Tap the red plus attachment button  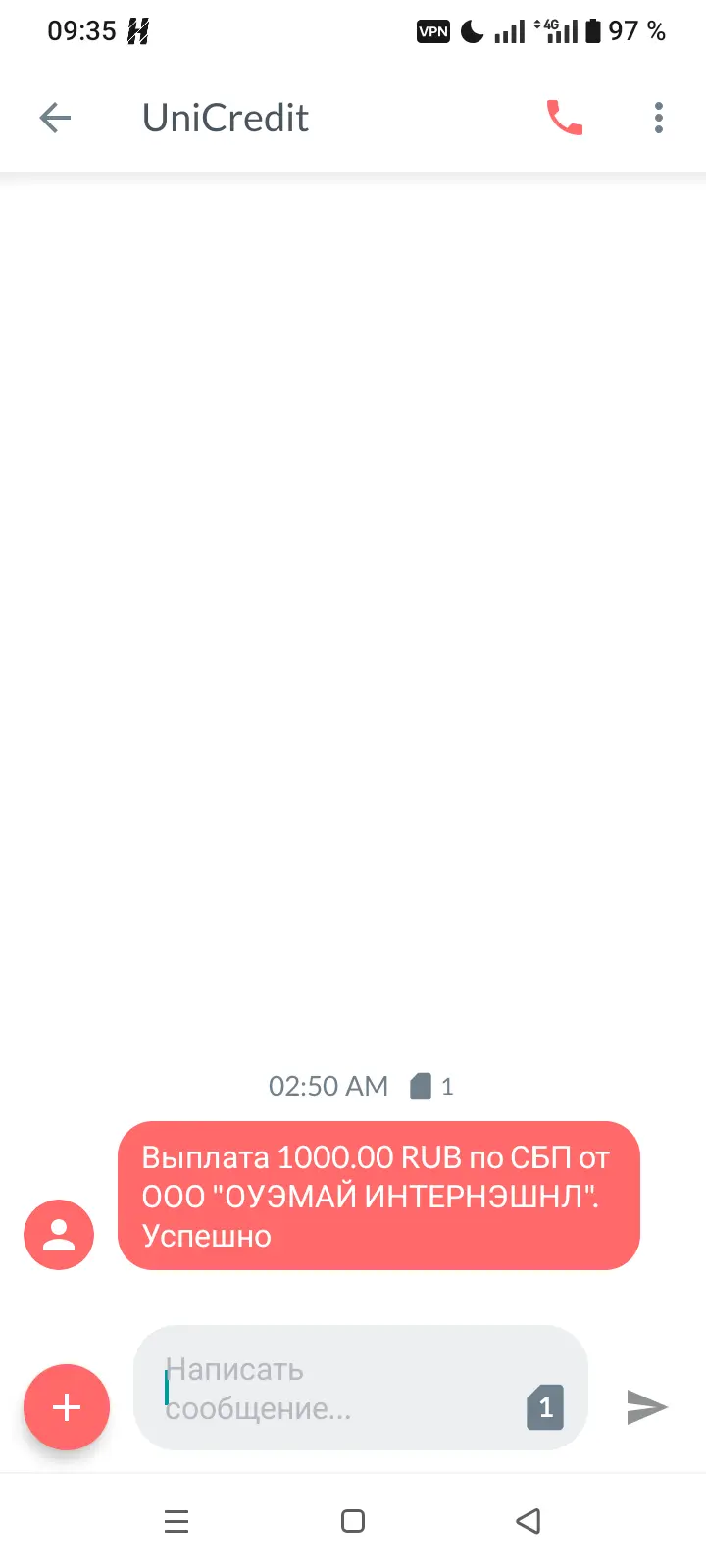[67, 1407]
